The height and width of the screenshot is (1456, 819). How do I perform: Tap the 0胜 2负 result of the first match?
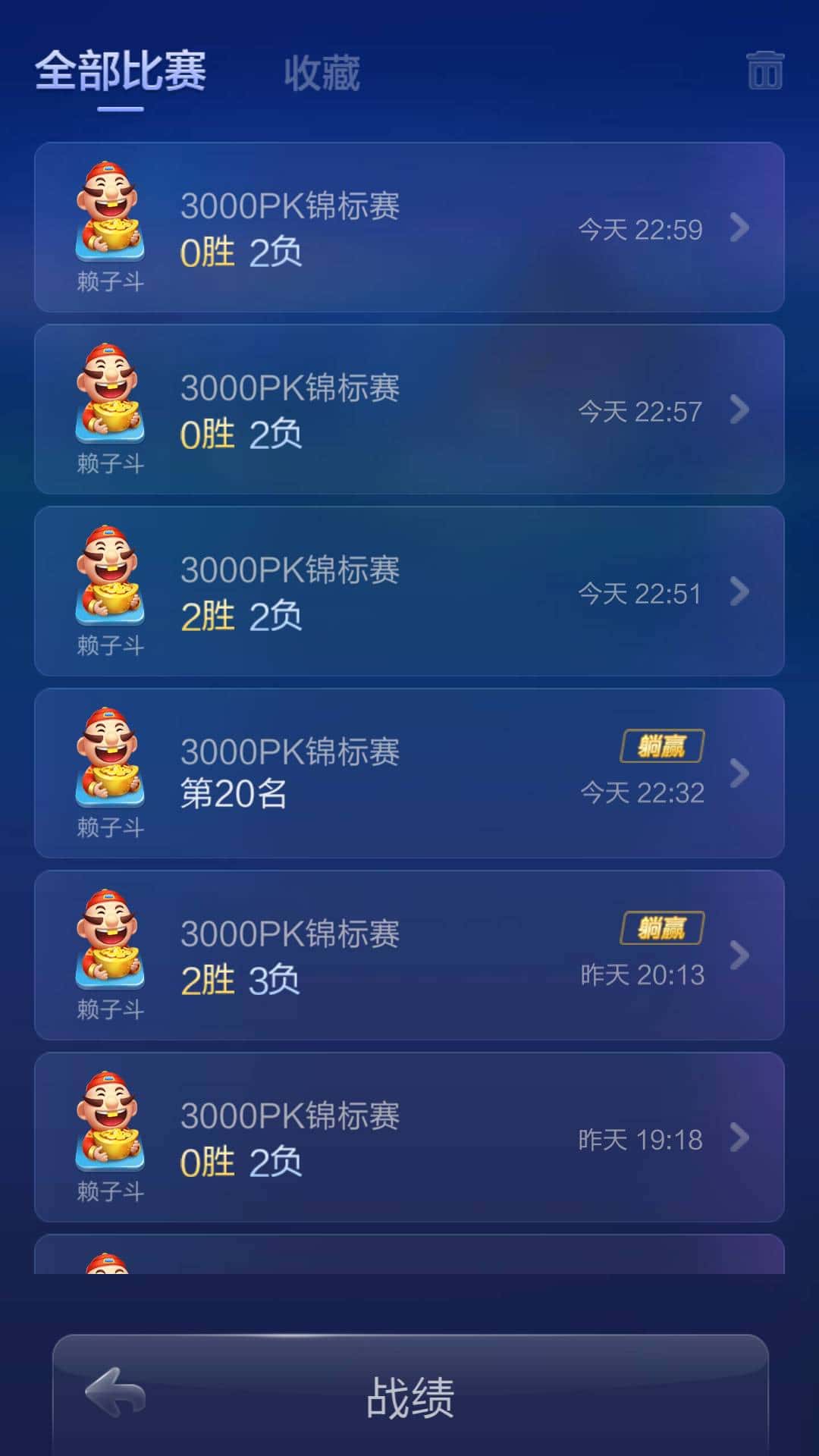pyautogui.click(x=241, y=252)
